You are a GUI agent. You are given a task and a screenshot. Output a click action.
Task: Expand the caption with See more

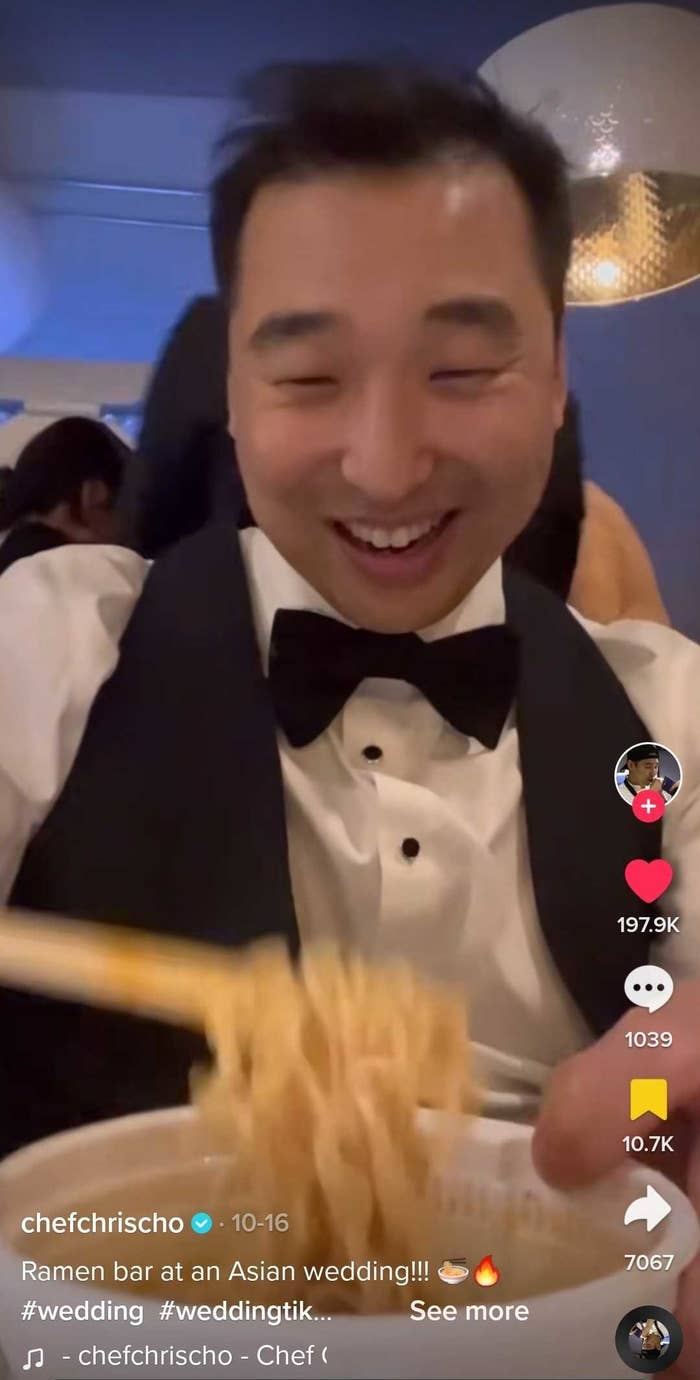469,1310
